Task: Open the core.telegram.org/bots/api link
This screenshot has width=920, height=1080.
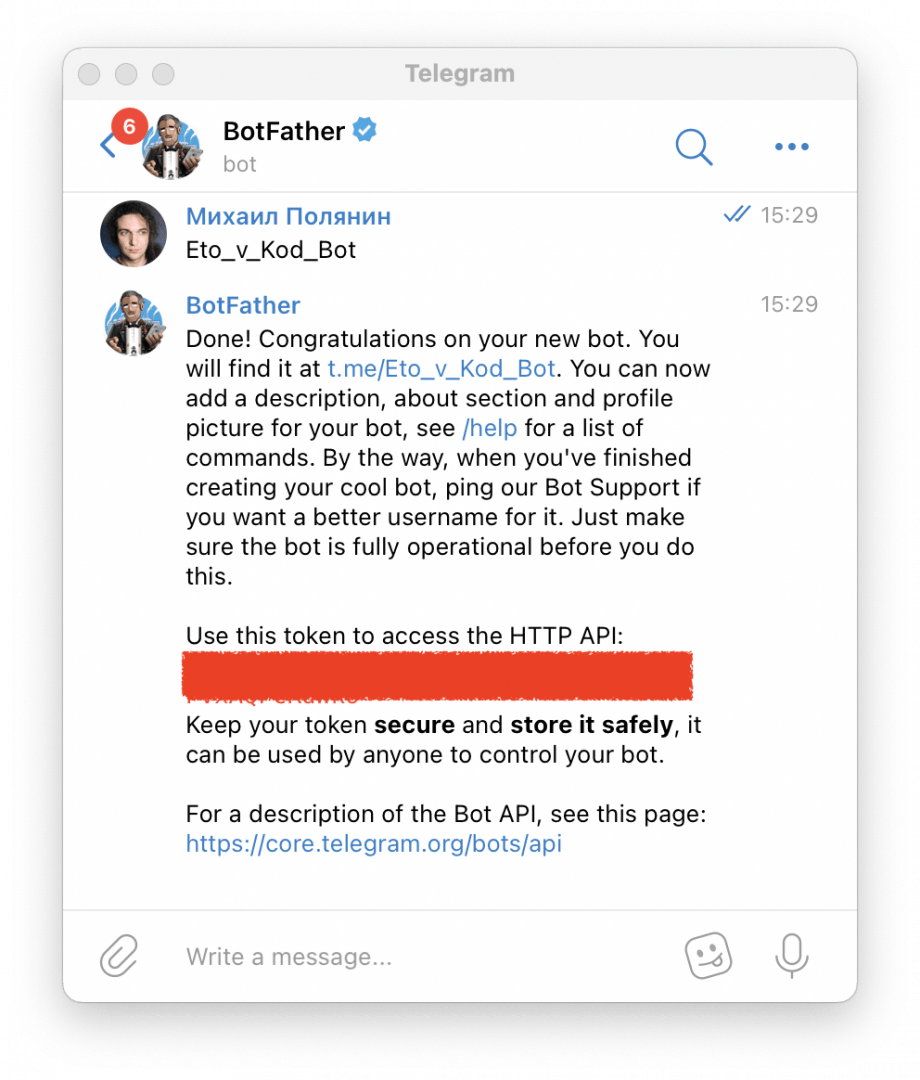Action: point(373,843)
